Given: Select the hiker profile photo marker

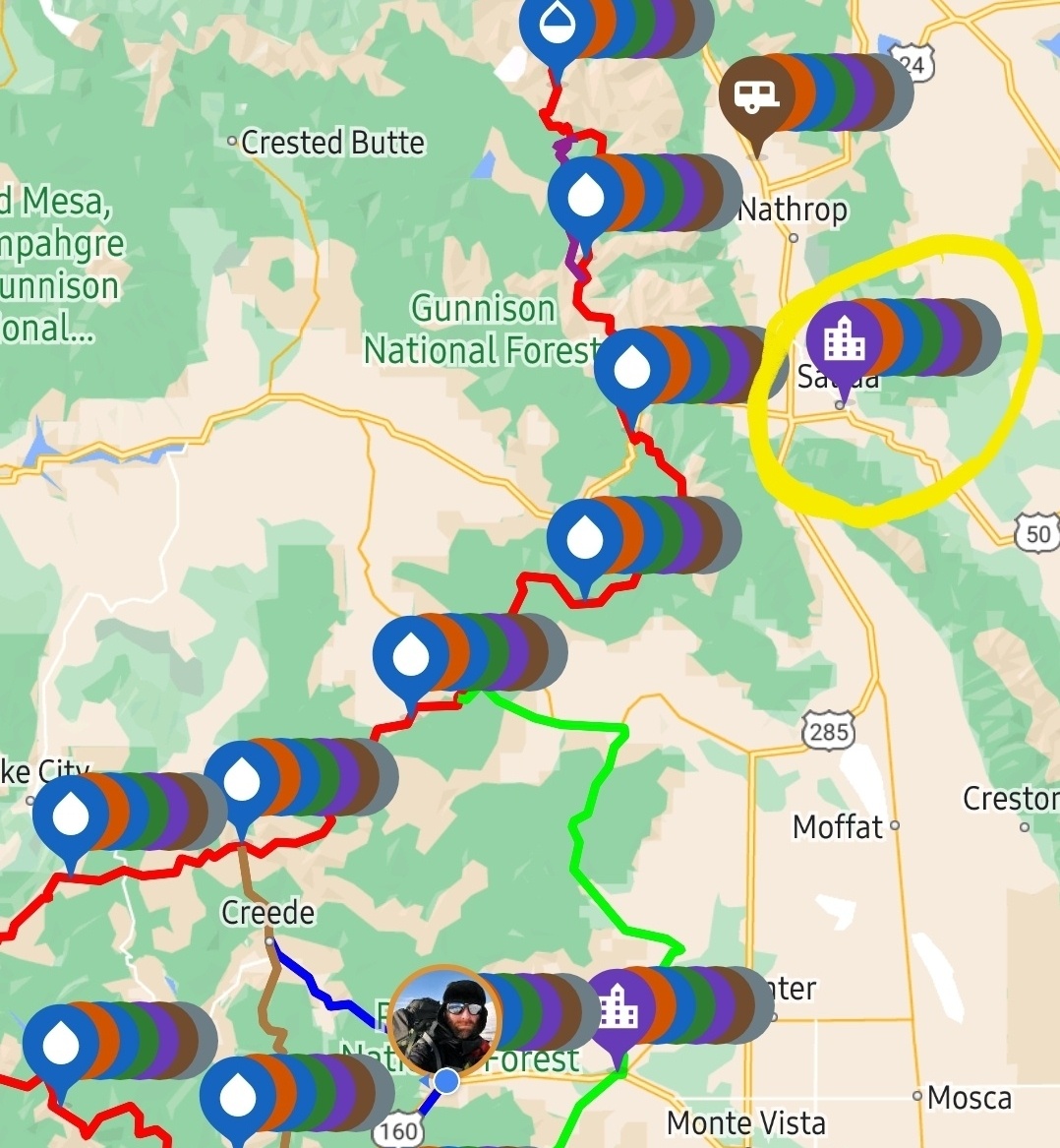Looking at the screenshot, I should (x=444, y=1021).
